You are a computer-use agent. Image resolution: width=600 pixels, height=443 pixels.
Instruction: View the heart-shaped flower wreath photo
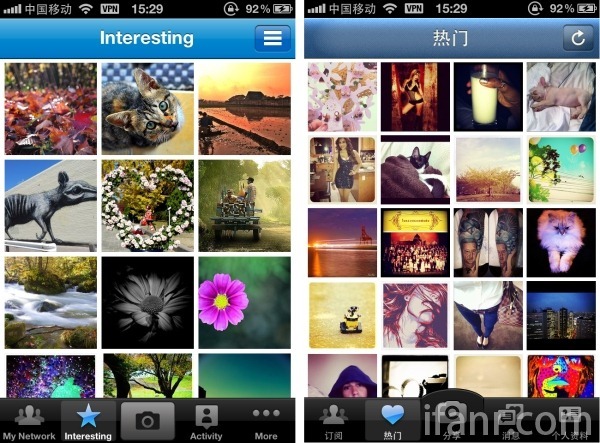[147, 205]
